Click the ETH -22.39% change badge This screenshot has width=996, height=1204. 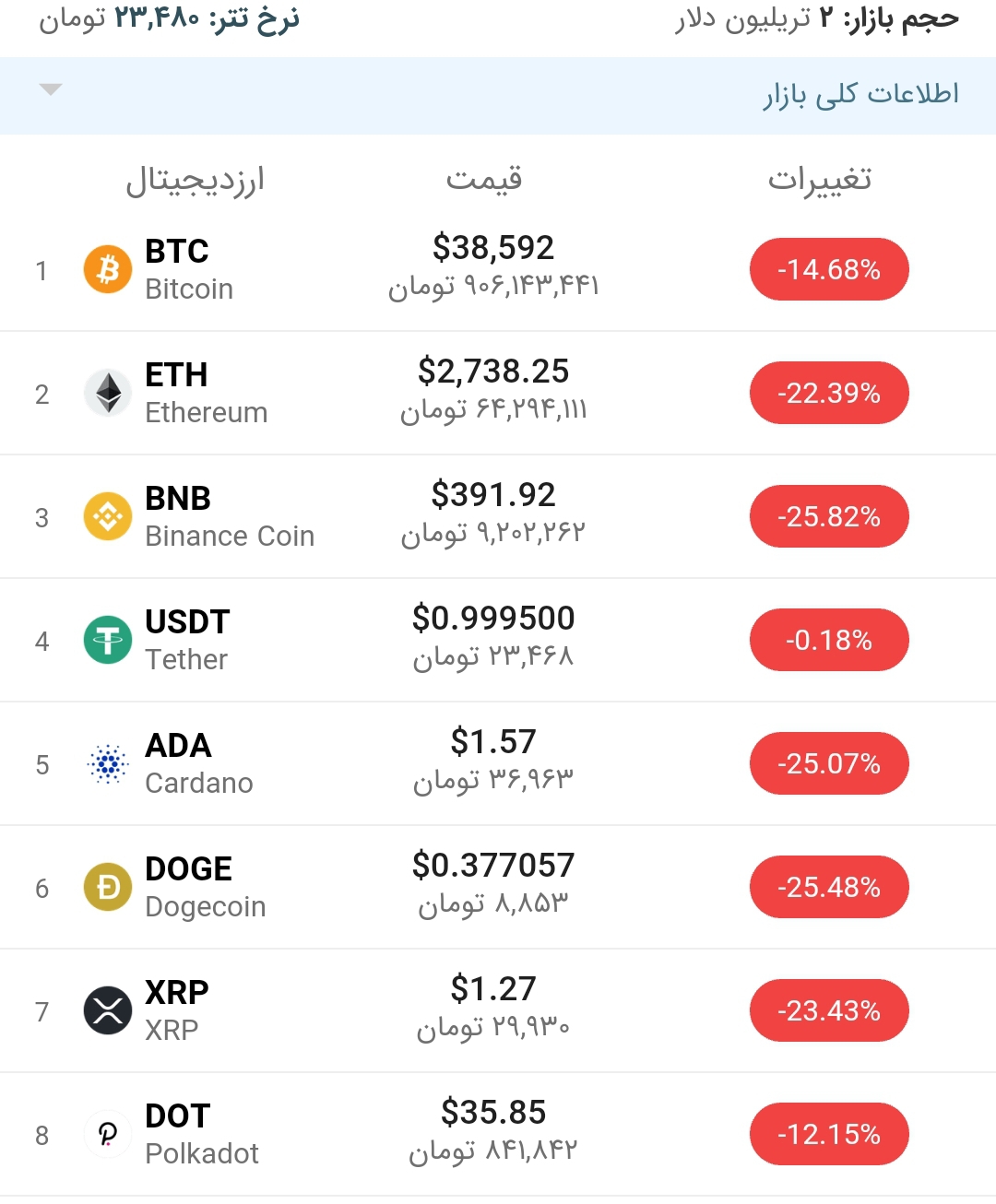(828, 393)
